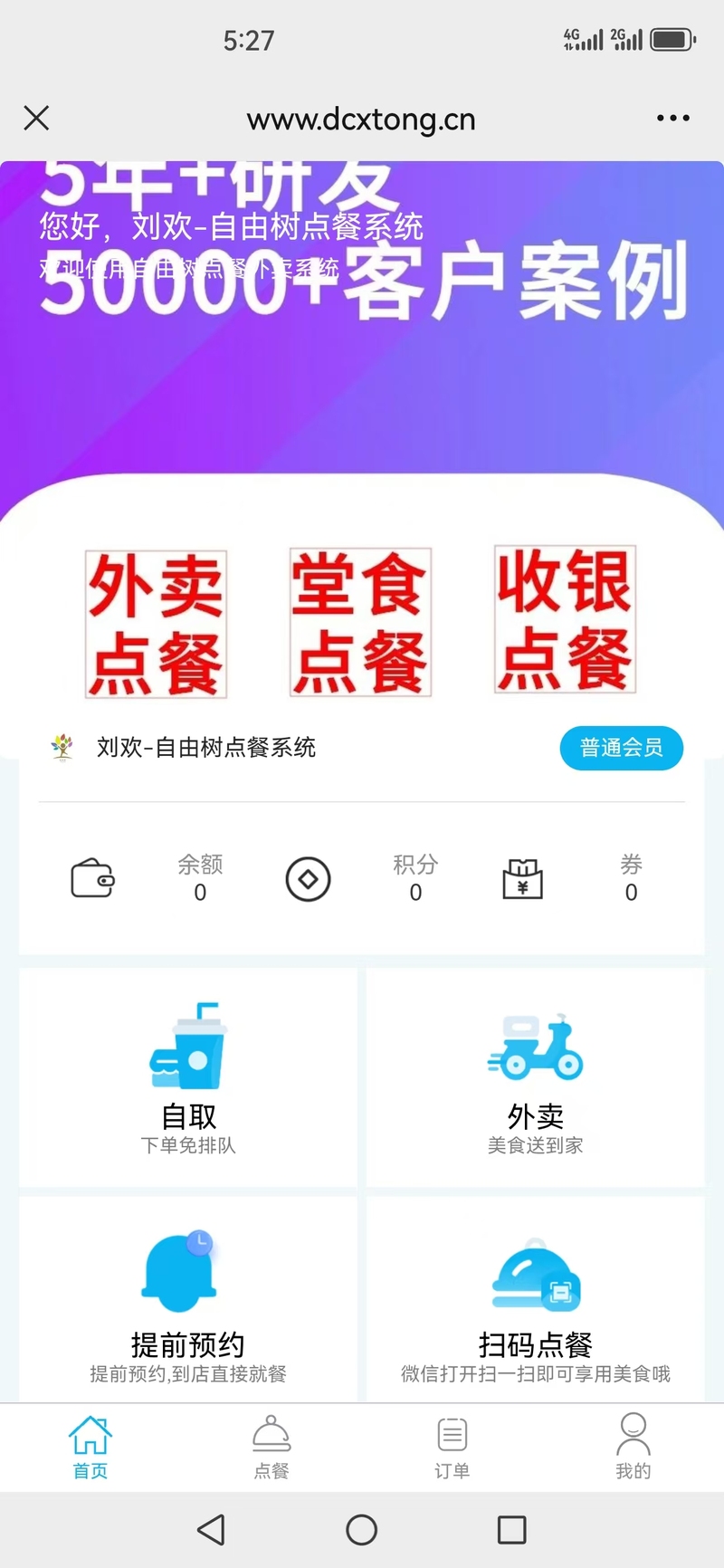Screen dimensions: 724x1568
Task: Go to the phone home screen
Action: pos(362,1530)
